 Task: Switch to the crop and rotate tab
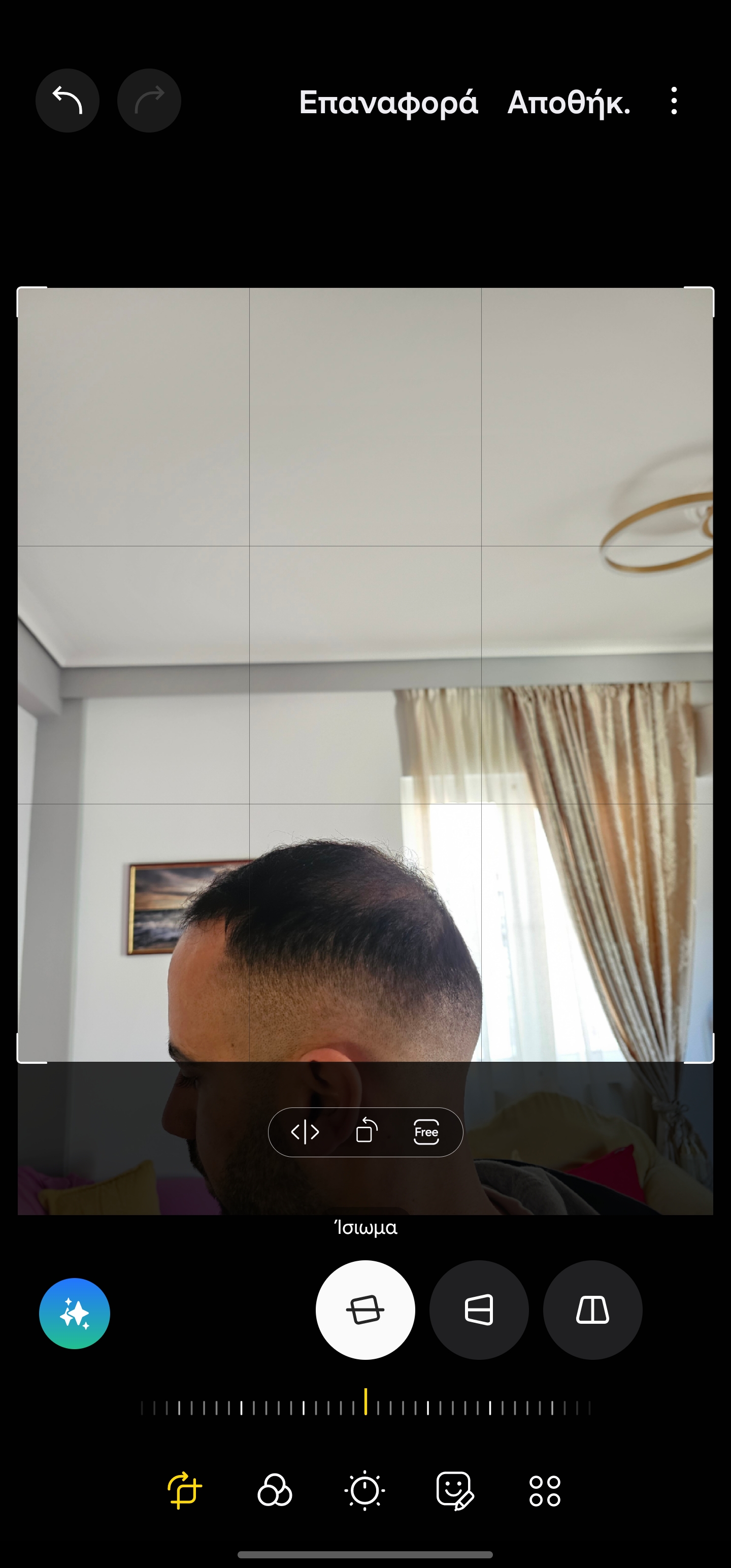184,1491
